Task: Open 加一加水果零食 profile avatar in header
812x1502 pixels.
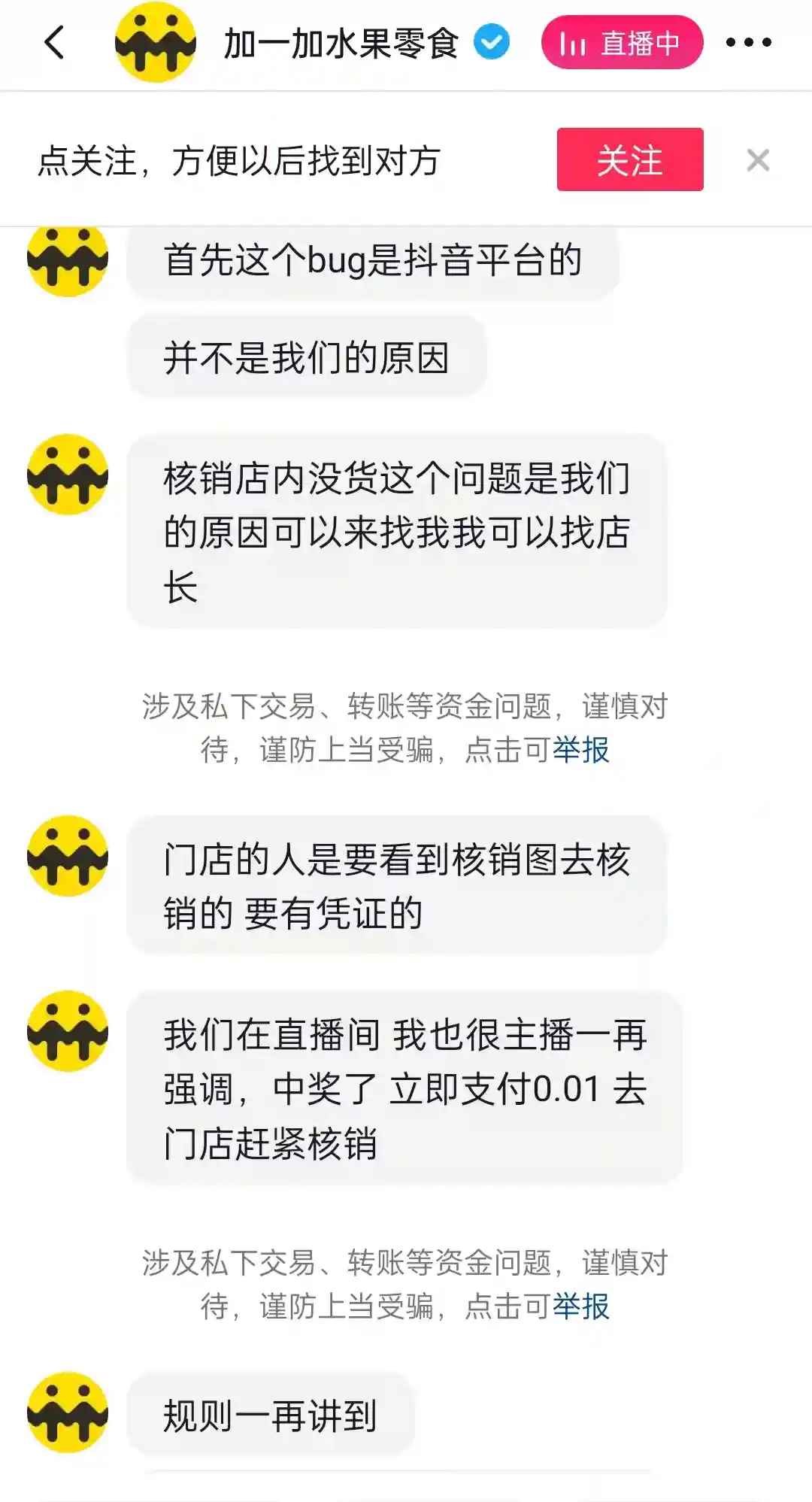Action: (x=156, y=43)
